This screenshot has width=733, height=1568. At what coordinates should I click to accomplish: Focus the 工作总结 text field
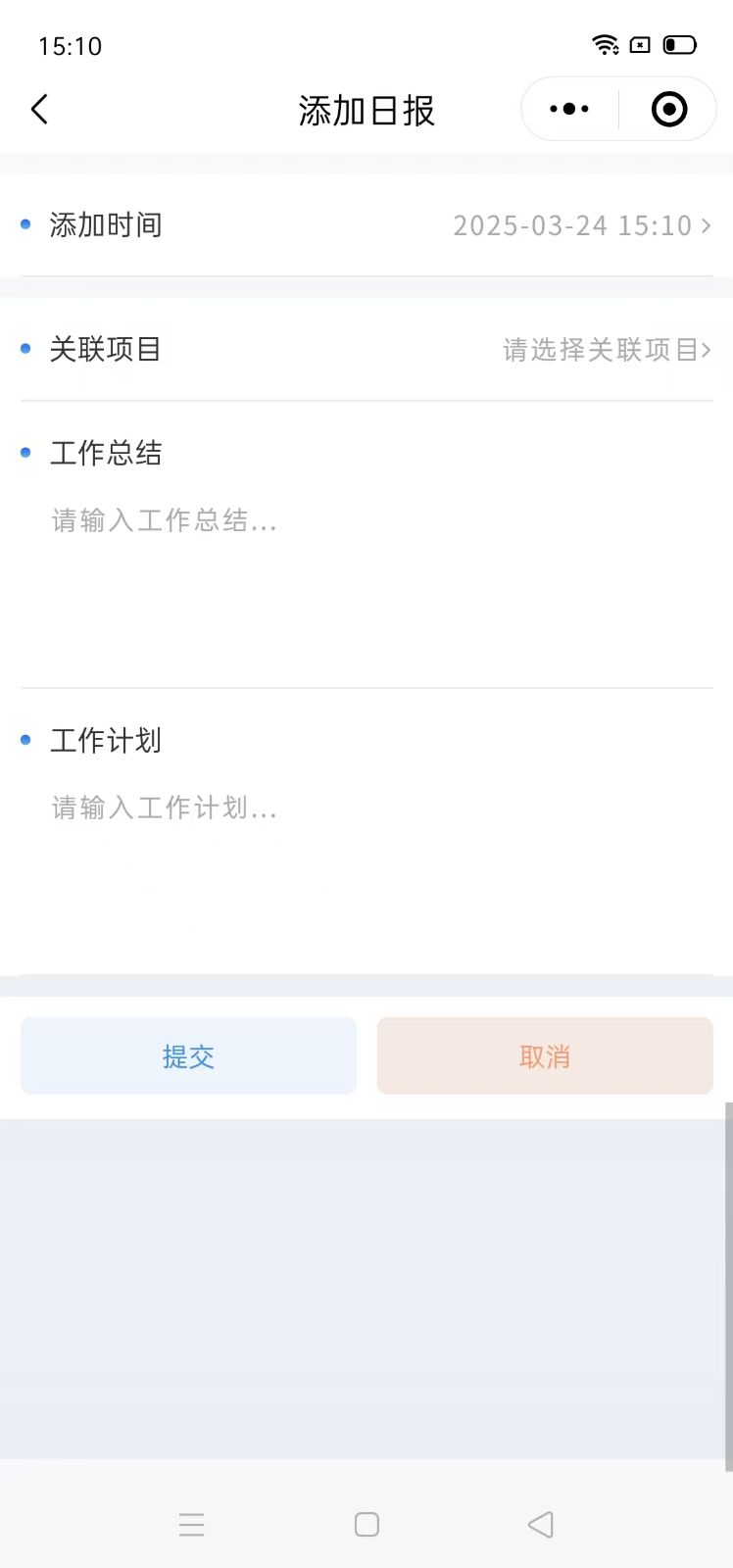pyautogui.click(x=365, y=578)
